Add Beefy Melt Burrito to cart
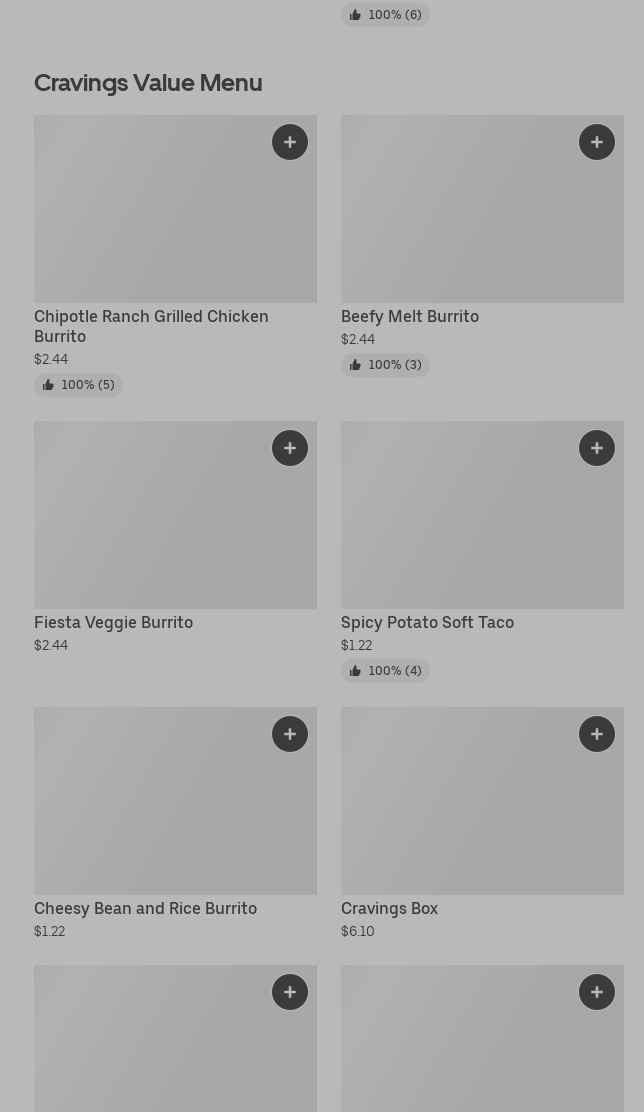This screenshot has height=1112, width=644. pyautogui.click(x=597, y=142)
